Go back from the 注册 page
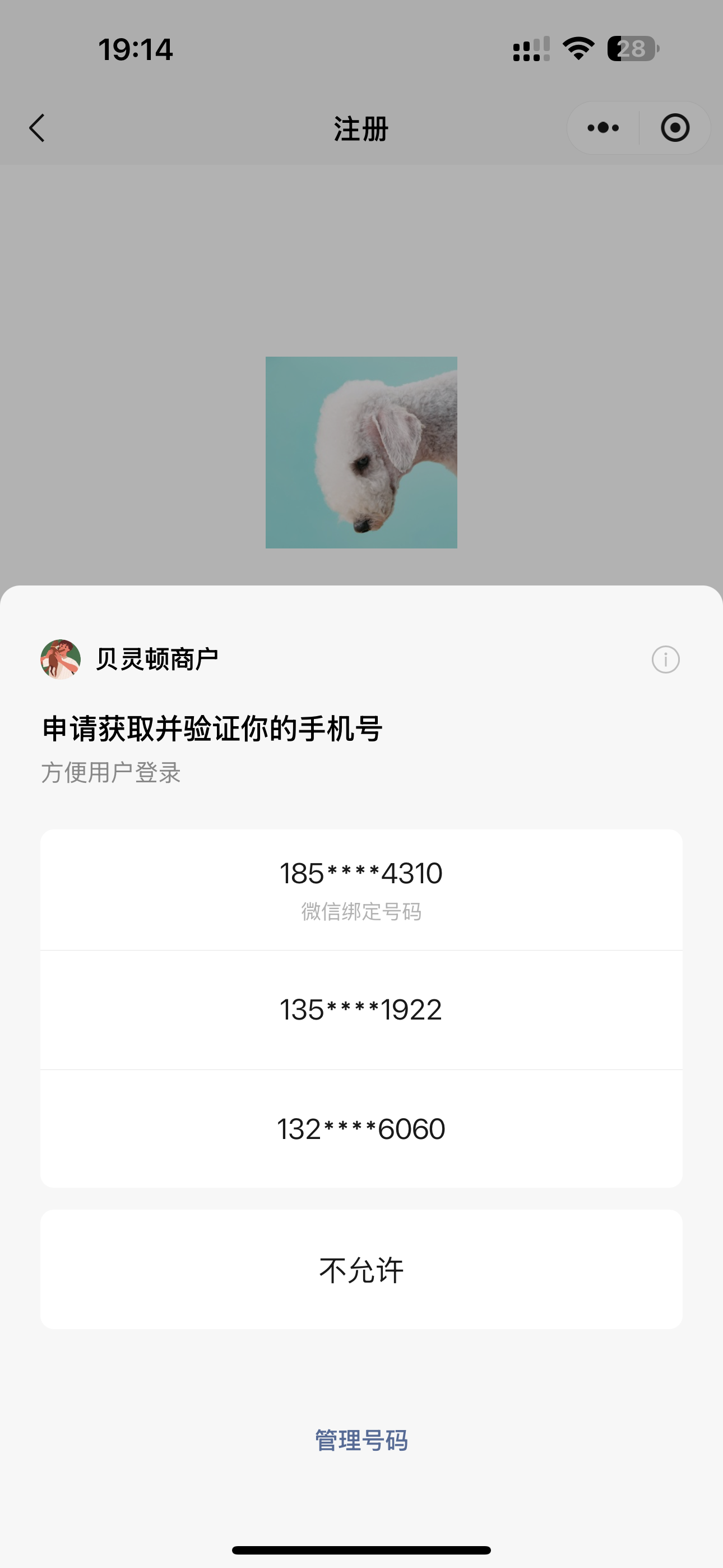Screen dimensions: 723x1568 [x=37, y=128]
